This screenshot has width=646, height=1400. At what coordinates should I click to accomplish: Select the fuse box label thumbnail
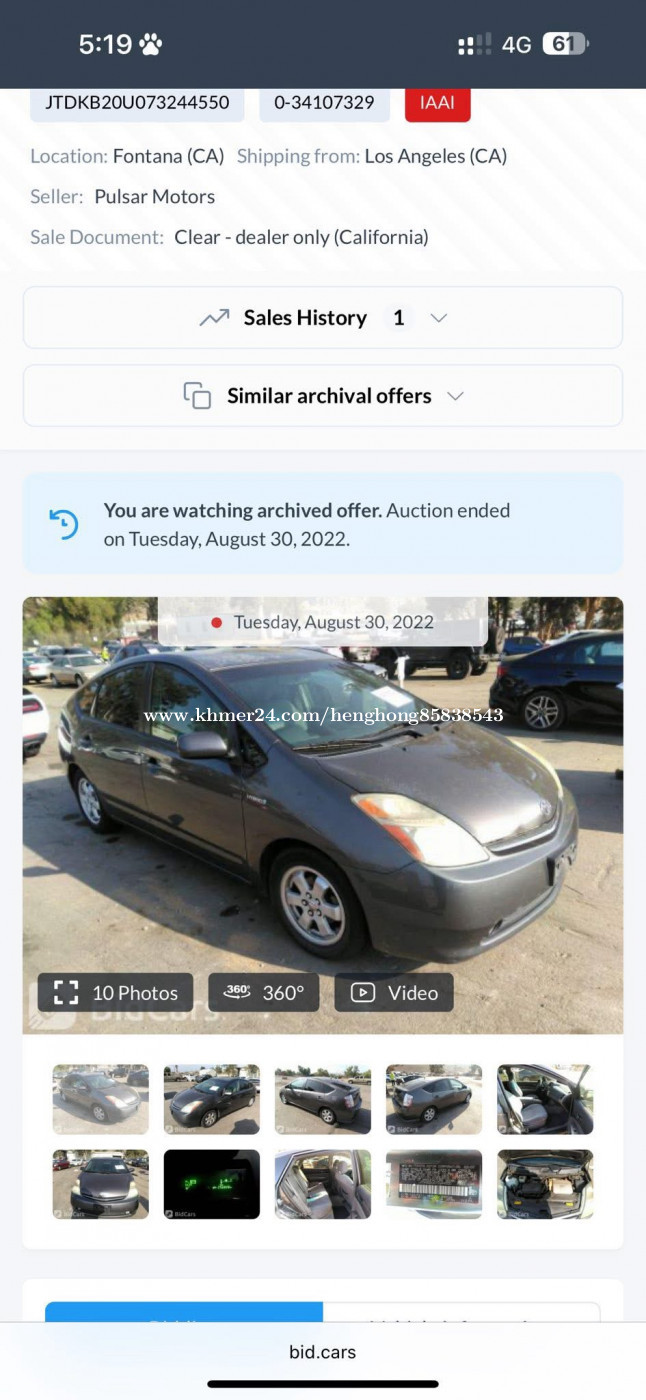(x=434, y=1184)
